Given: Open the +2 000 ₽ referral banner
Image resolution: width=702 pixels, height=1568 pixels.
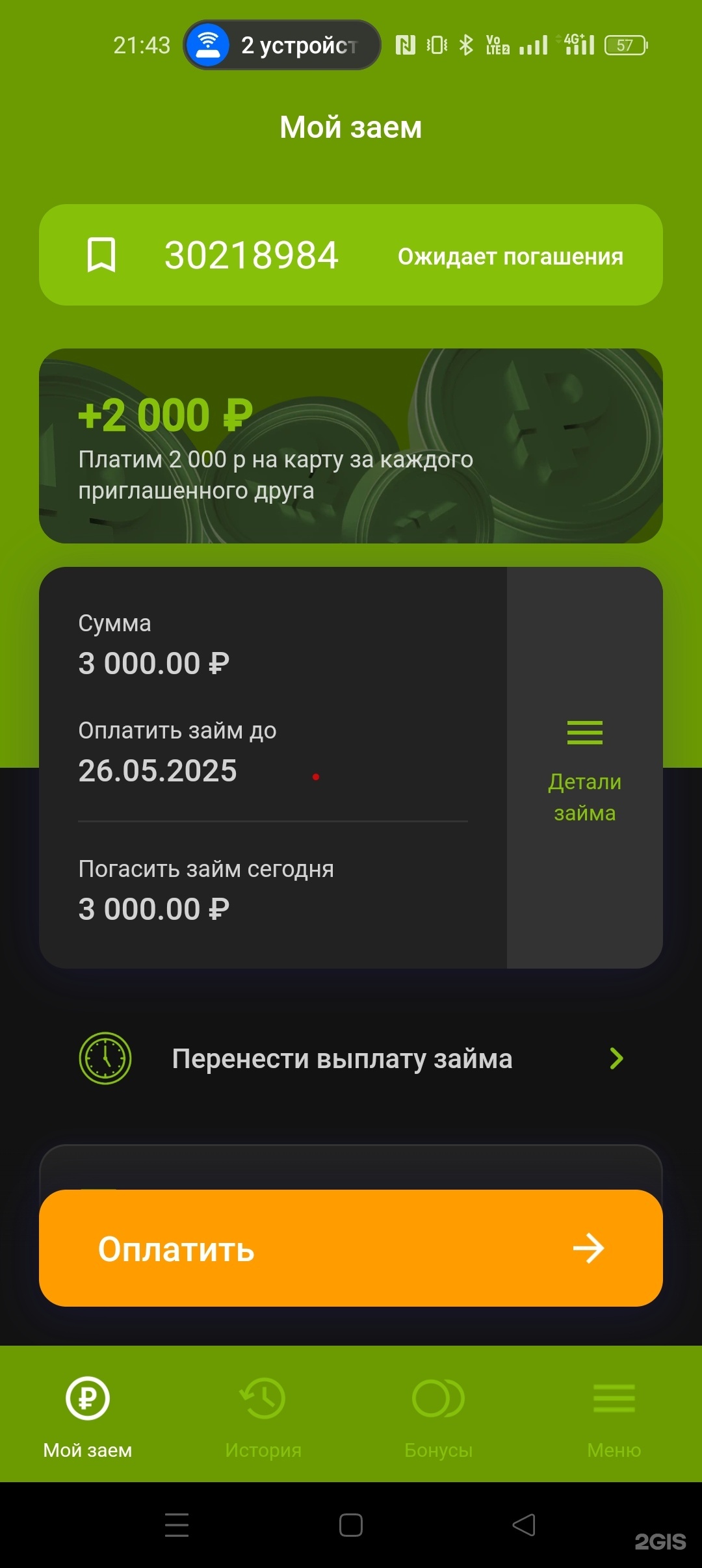Looking at the screenshot, I should 351,446.
